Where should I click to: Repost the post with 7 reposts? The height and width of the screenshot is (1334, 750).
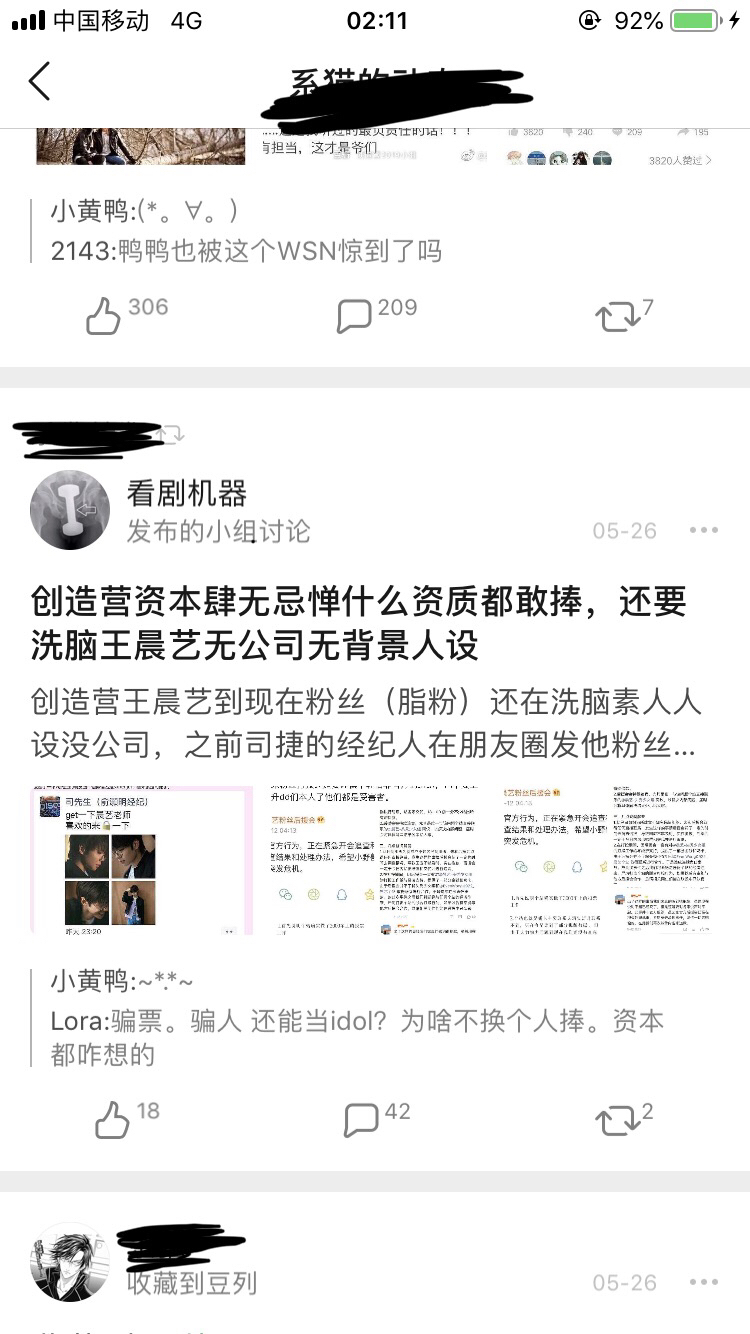coord(617,317)
